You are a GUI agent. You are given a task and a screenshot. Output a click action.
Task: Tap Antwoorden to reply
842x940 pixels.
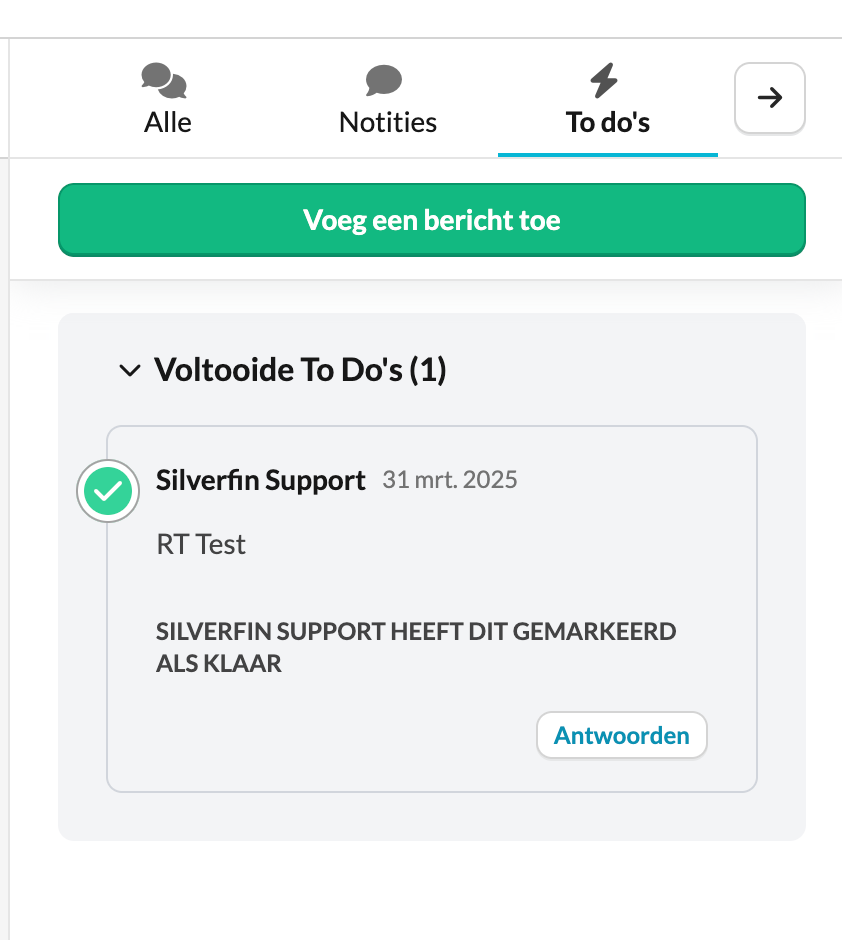click(x=621, y=736)
